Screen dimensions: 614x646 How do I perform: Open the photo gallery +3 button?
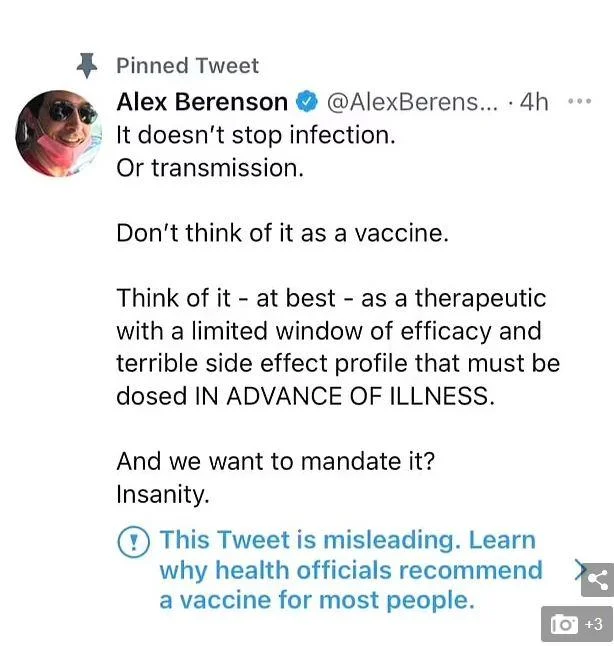click(577, 624)
